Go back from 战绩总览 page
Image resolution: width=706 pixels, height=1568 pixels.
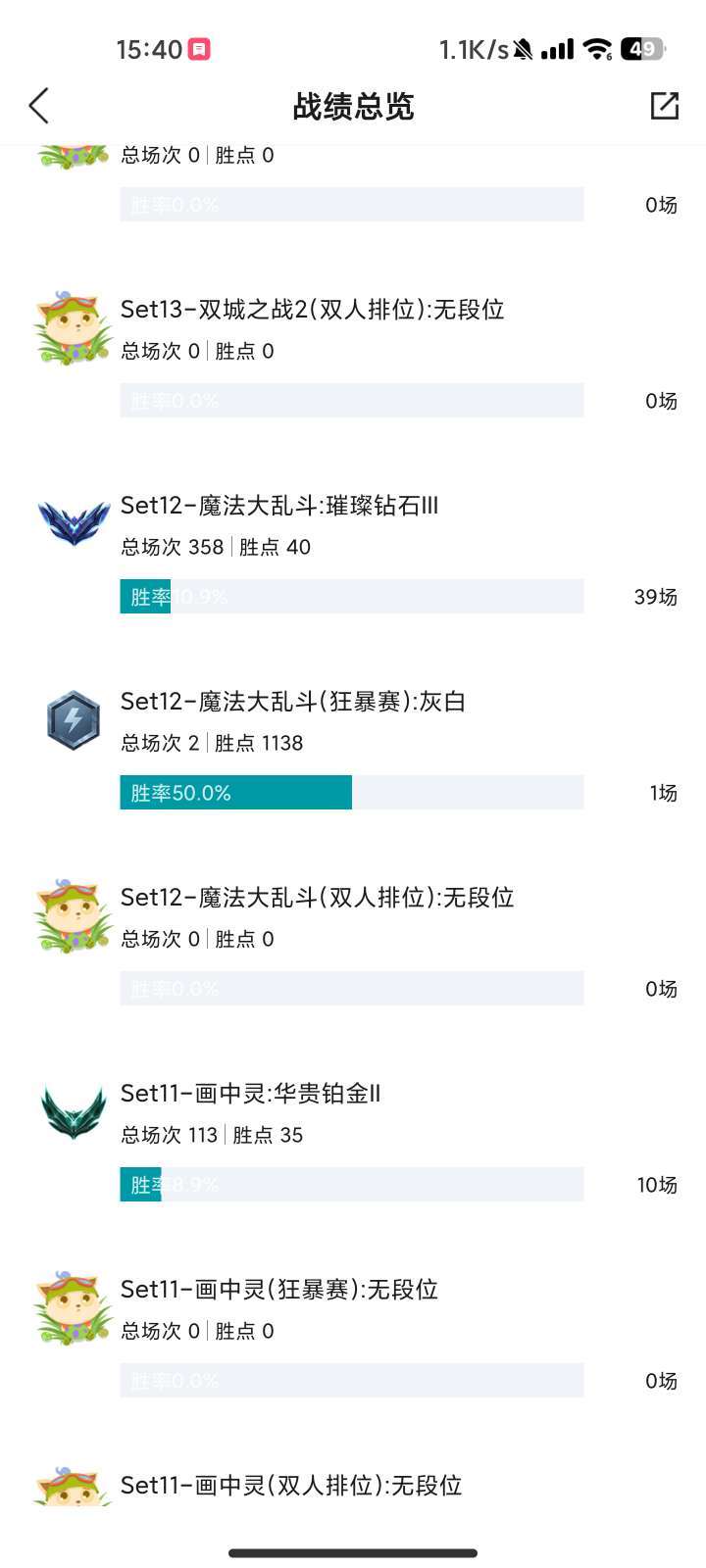tap(39, 106)
